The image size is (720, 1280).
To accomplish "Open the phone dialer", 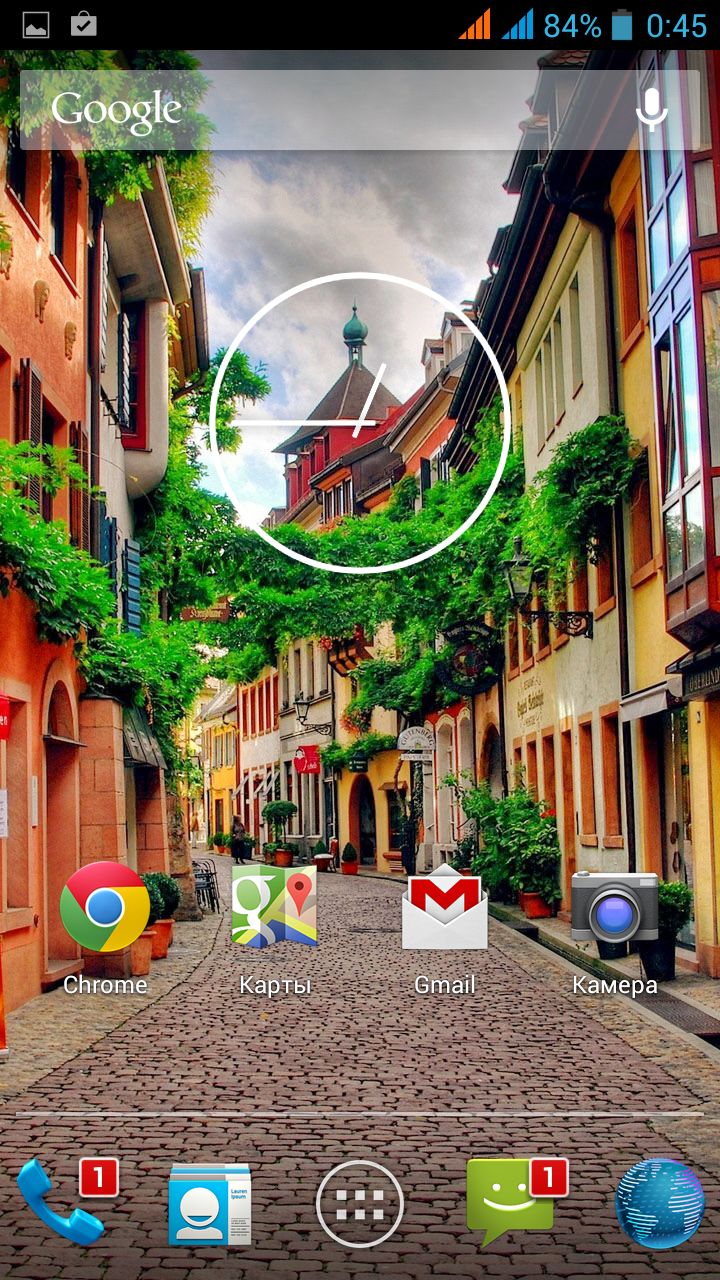I will coord(62,1203).
